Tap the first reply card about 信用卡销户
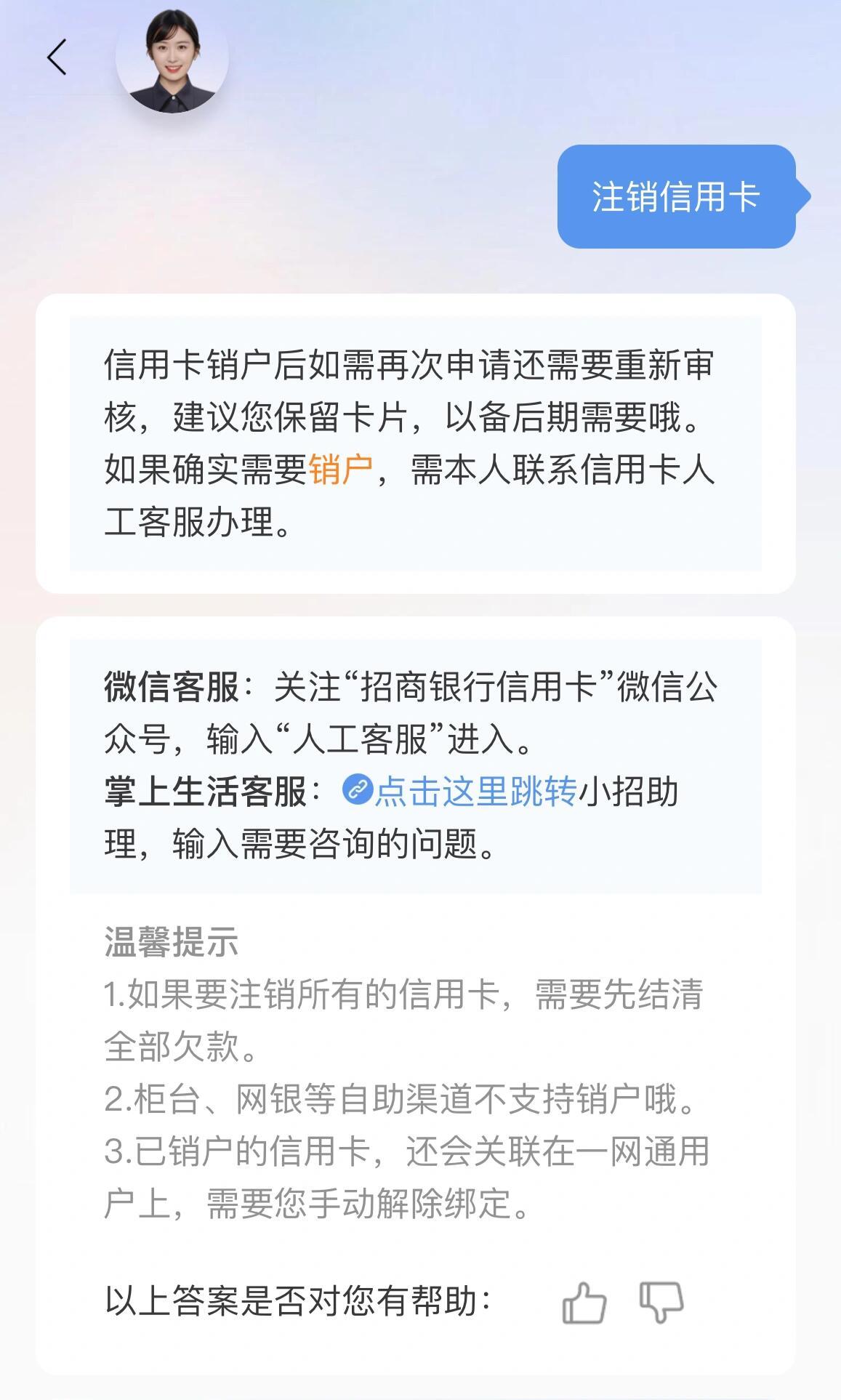The image size is (841, 1400). click(418, 441)
